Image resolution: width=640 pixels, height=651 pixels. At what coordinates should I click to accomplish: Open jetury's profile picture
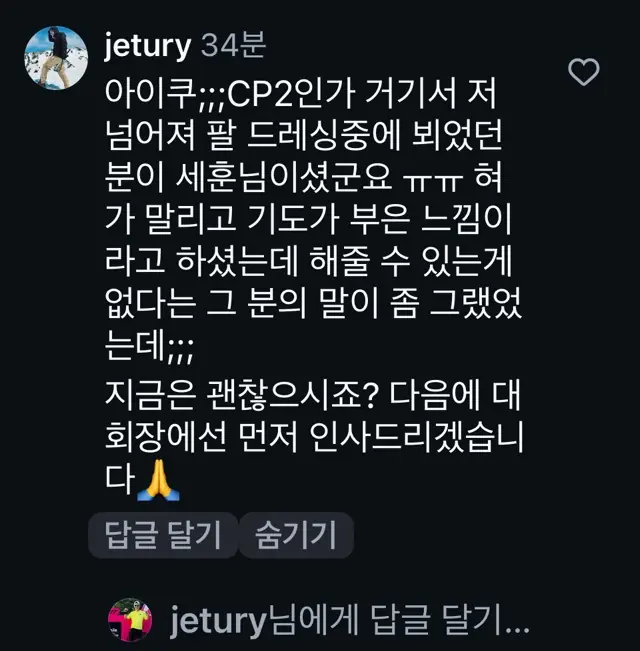(55, 58)
